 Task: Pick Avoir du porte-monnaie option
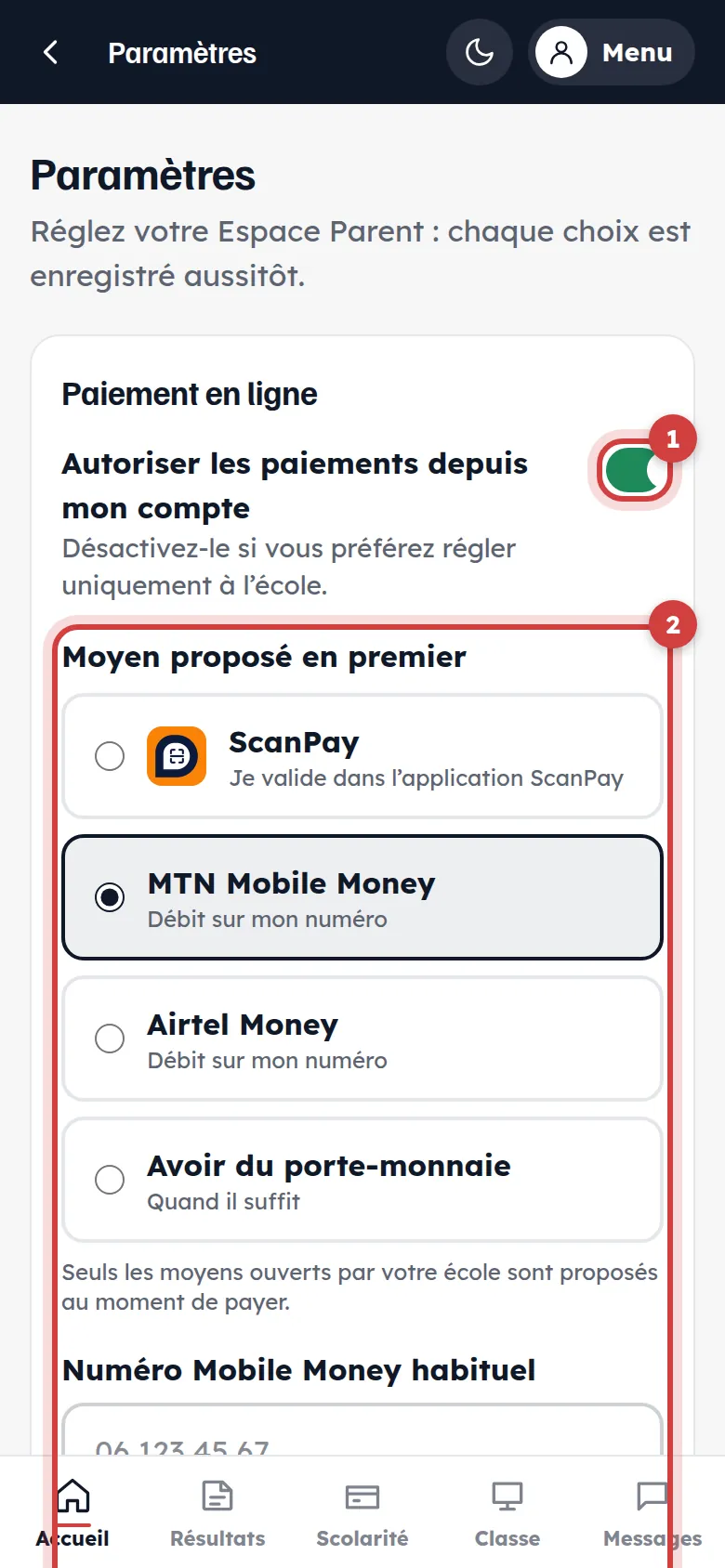pyautogui.click(x=362, y=1180)
